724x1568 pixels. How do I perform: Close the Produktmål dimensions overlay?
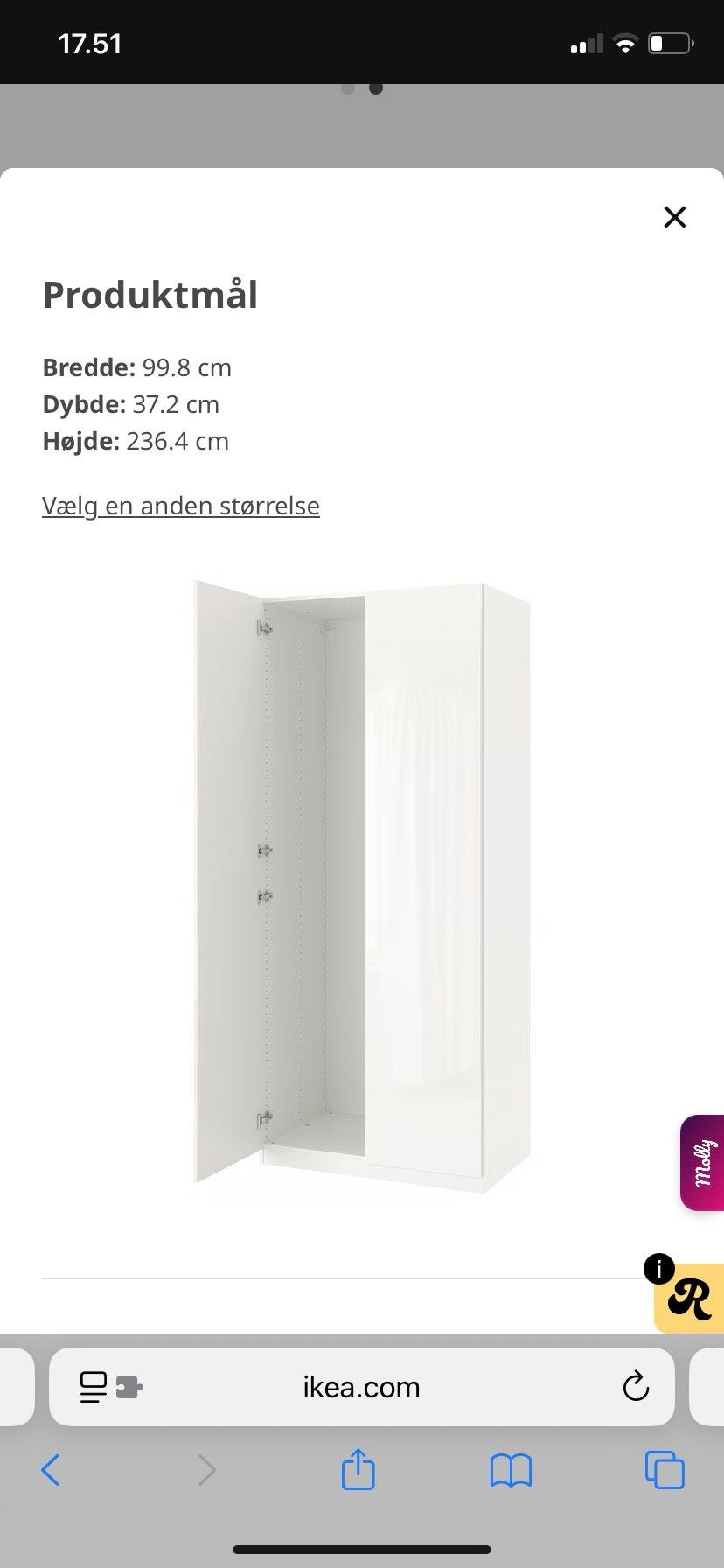pyautogui.click(x=674, y=217)
